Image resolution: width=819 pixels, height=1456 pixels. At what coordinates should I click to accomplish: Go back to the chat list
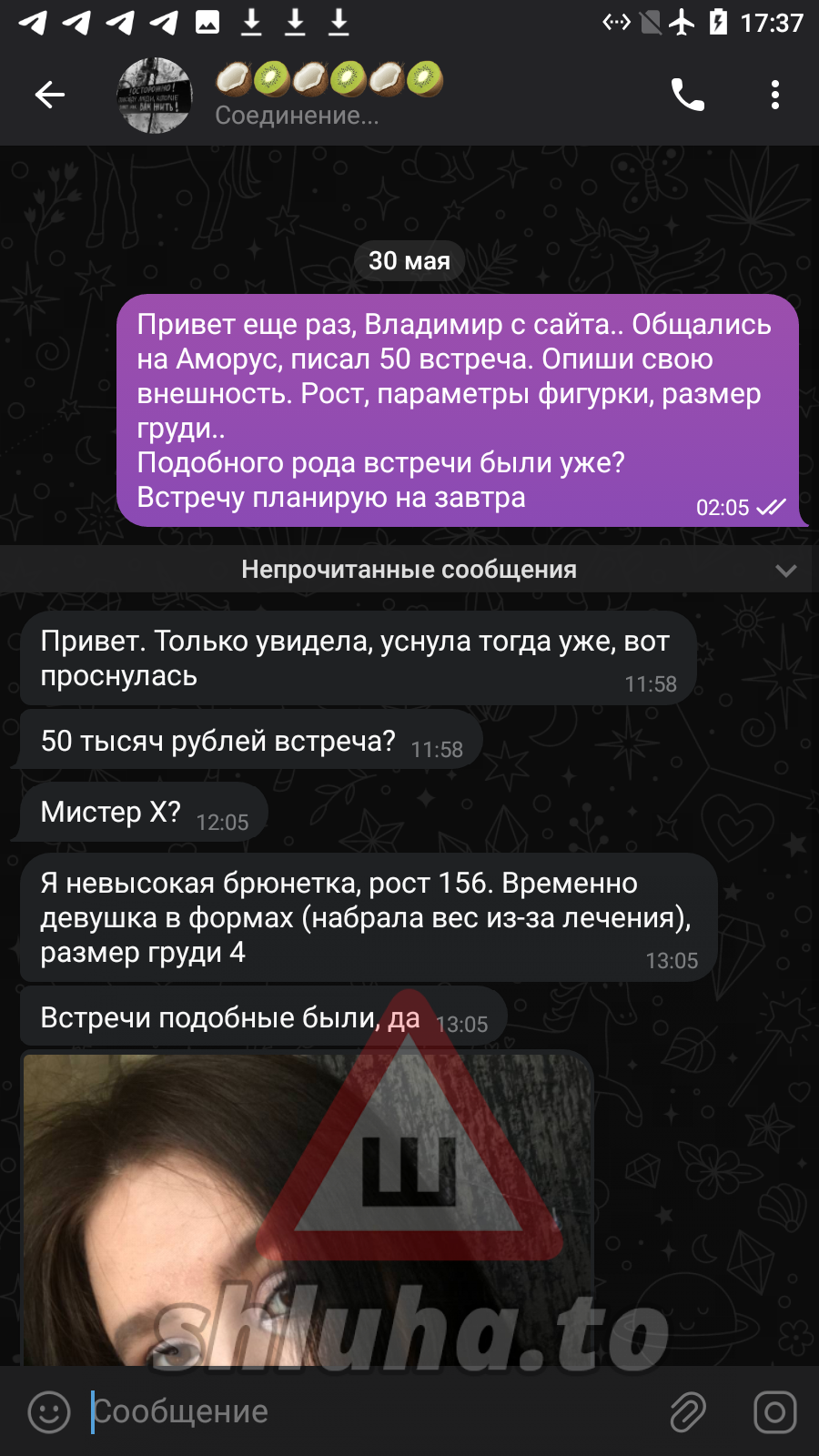50,95
